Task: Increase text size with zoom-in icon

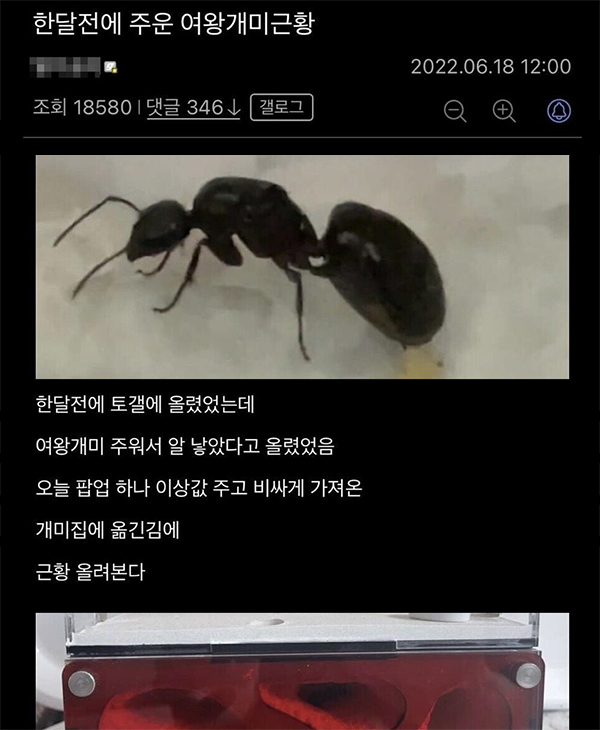Action: pos(504,110)
